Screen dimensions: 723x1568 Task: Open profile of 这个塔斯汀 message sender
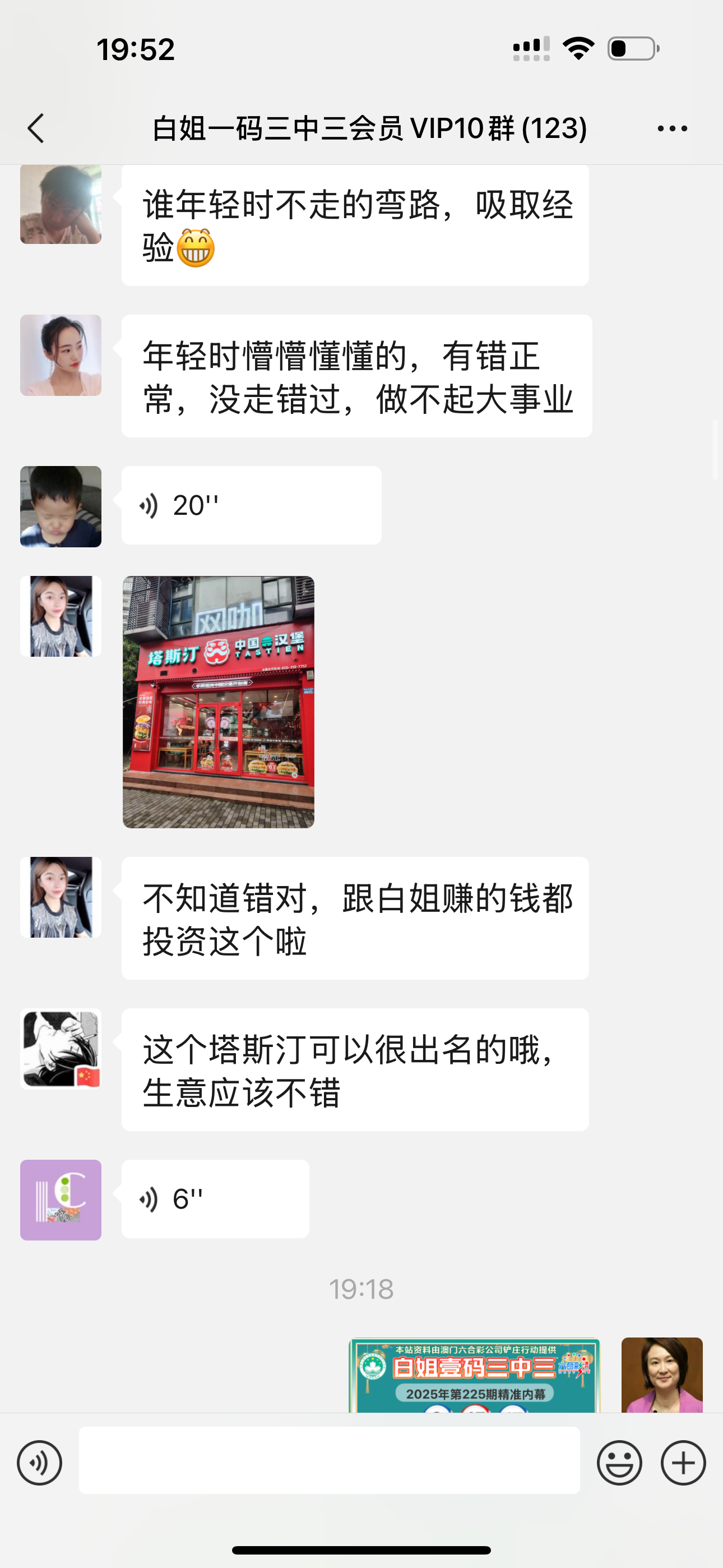[61, 1049]
